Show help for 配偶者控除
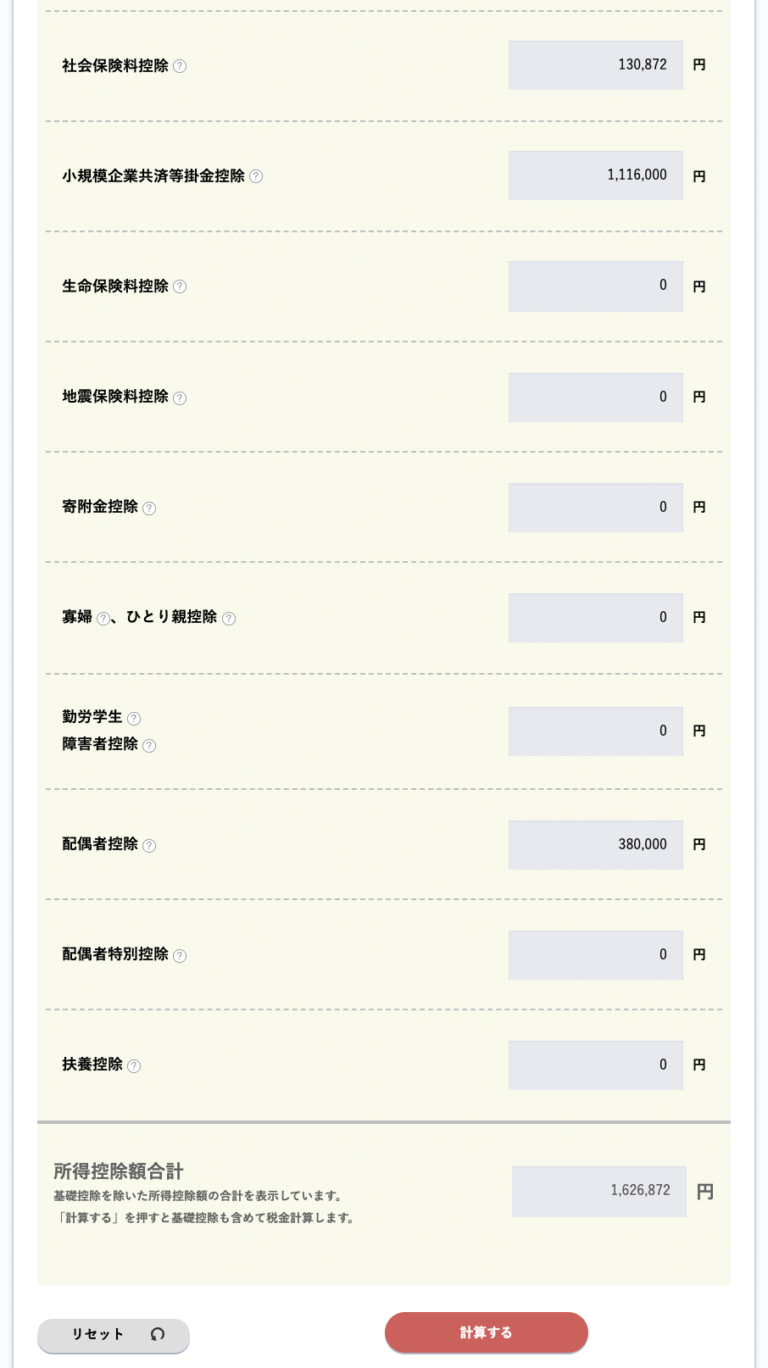Image resolution: width=768 pixels, height=1368 pixels. [149, 846]
